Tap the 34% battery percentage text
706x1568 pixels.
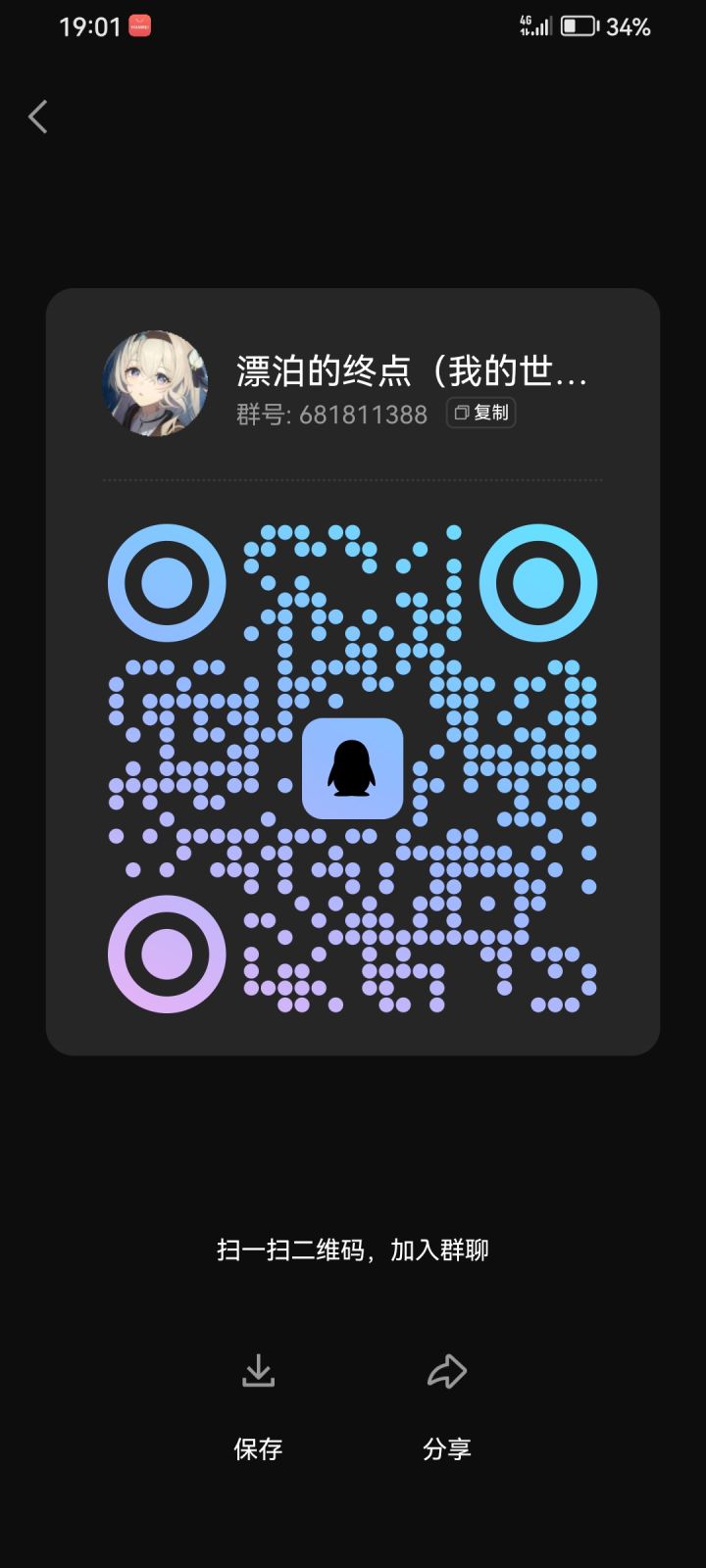tap(630, 26)
